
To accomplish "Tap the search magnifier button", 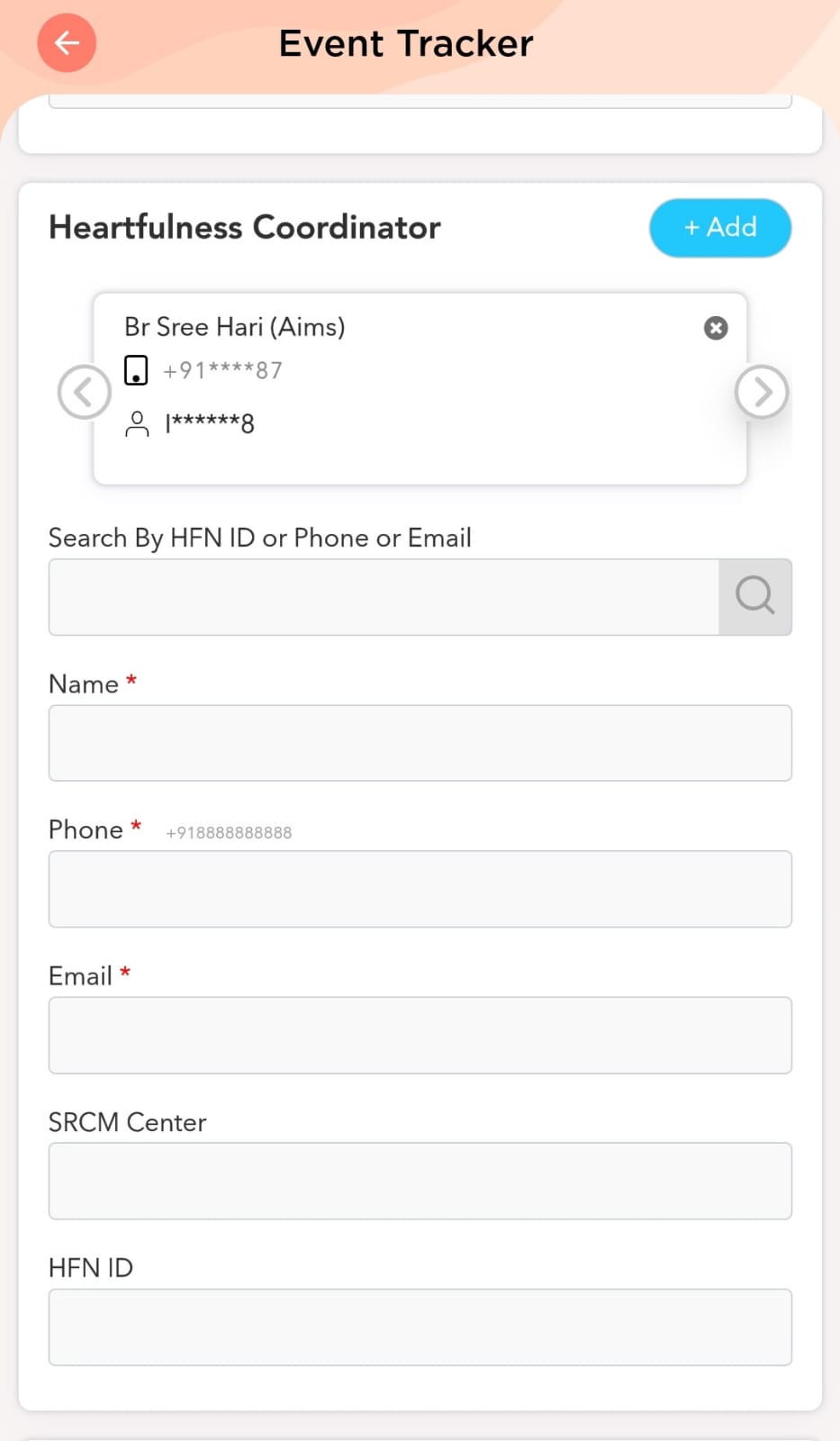I will click(754, 597).
